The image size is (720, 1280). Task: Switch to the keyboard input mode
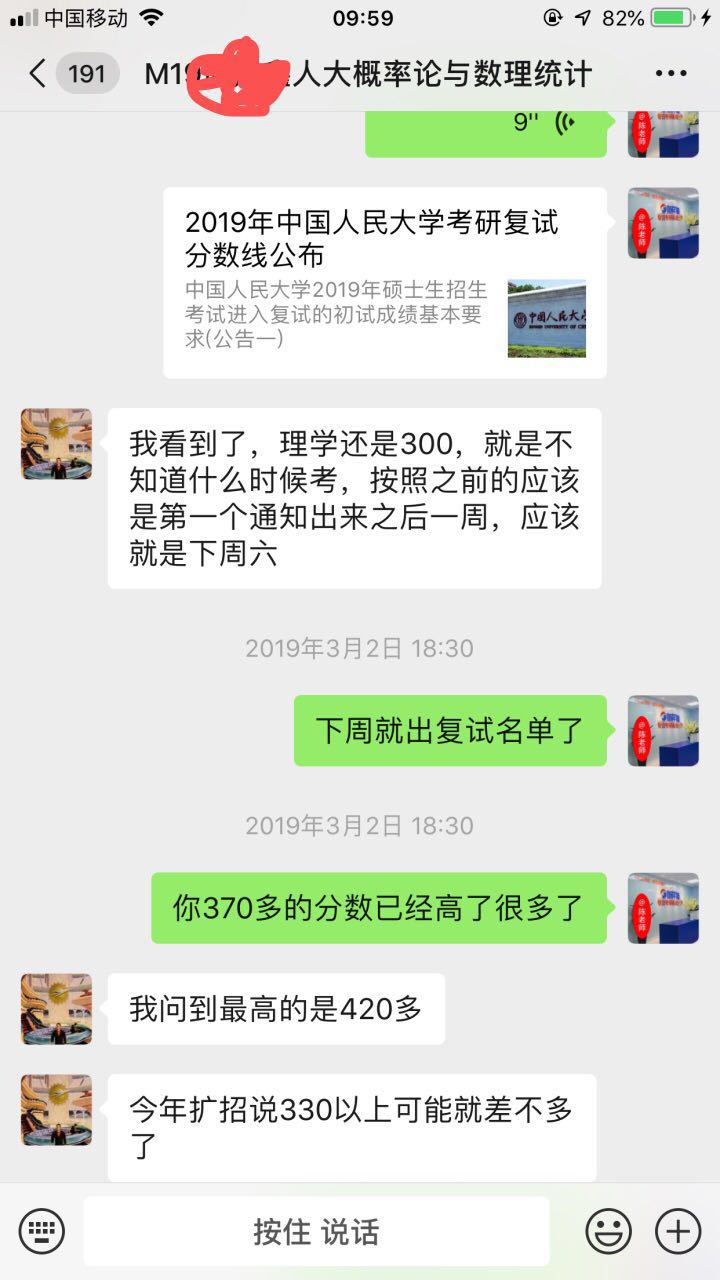point(41,1231)
